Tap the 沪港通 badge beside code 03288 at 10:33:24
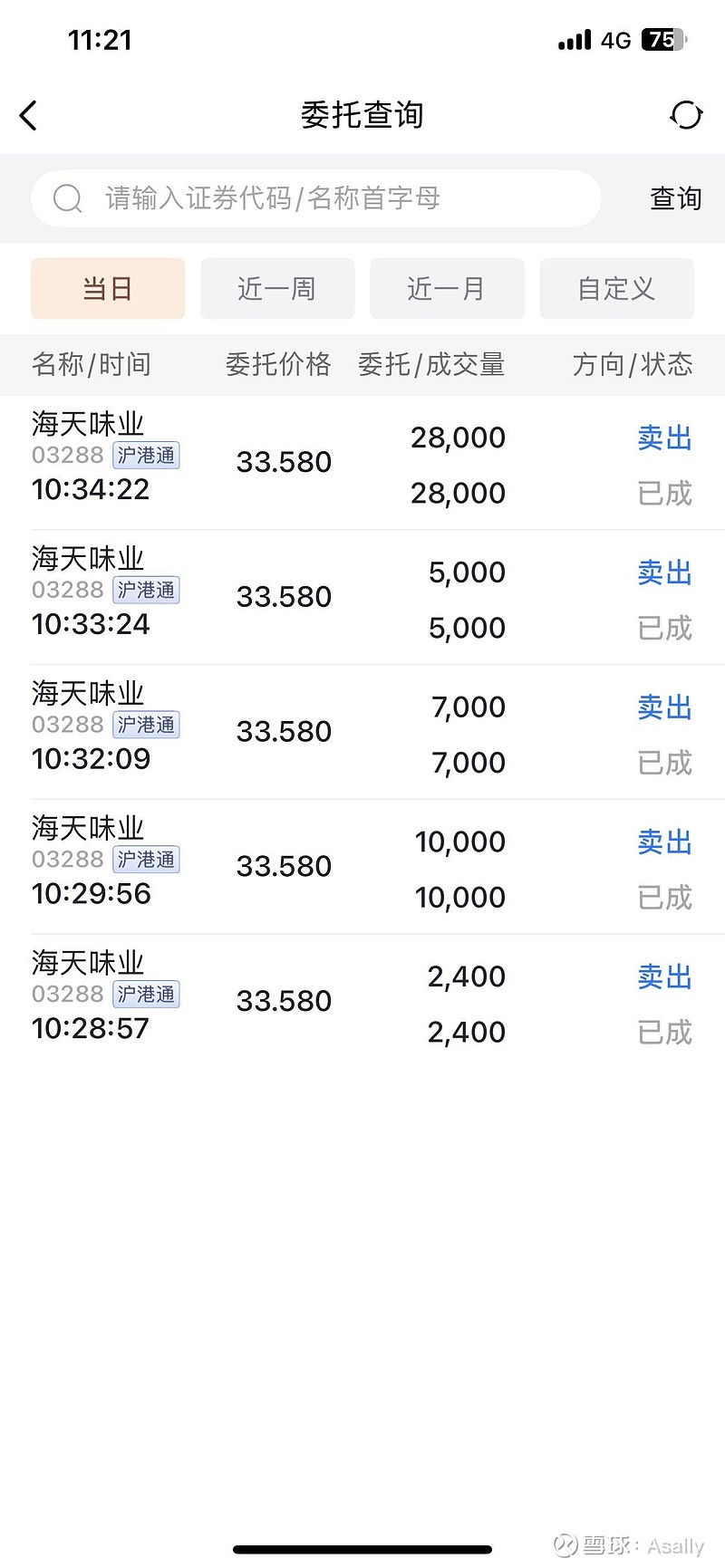Screen dimensions: 725x1568 click(x=146, y=590)
